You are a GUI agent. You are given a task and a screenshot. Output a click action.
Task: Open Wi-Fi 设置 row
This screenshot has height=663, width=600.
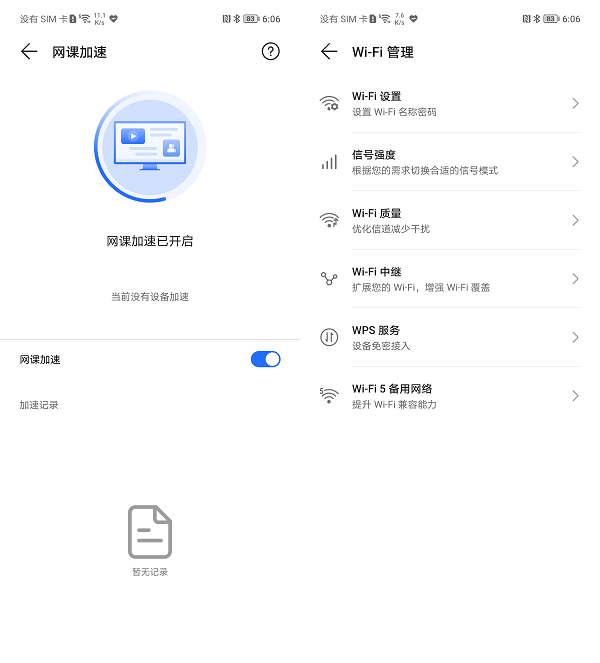coord(449,104)
